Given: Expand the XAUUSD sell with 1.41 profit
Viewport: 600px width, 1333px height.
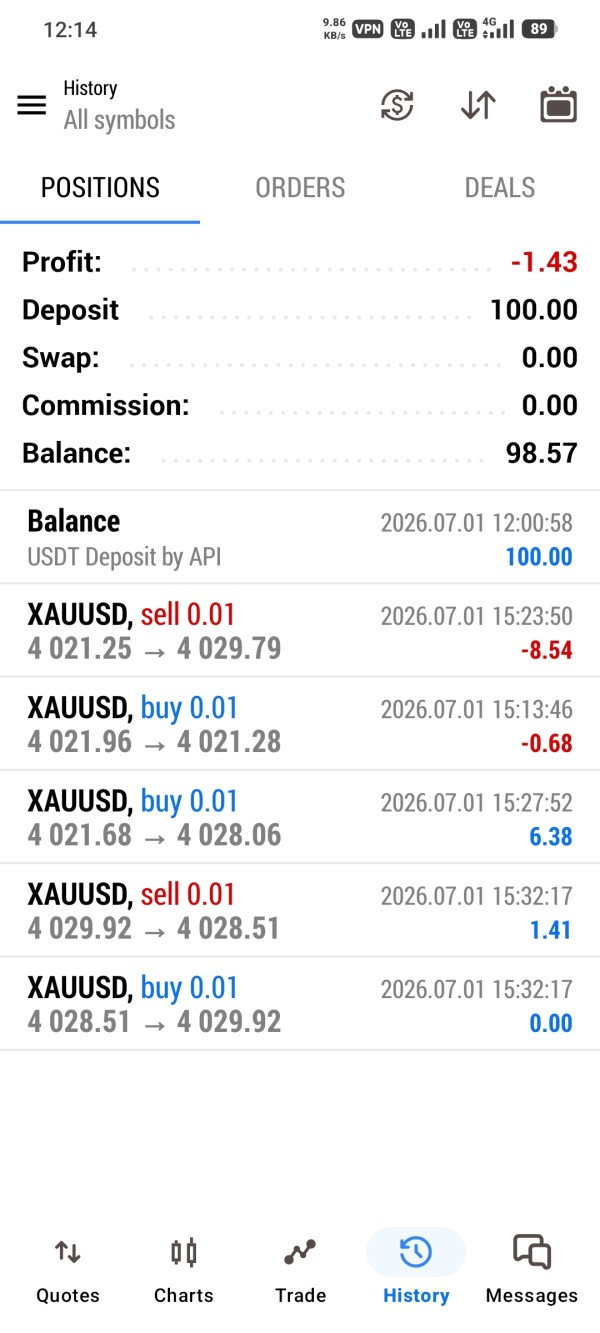Looking at the screenshot, I should (x=300, y=910).
